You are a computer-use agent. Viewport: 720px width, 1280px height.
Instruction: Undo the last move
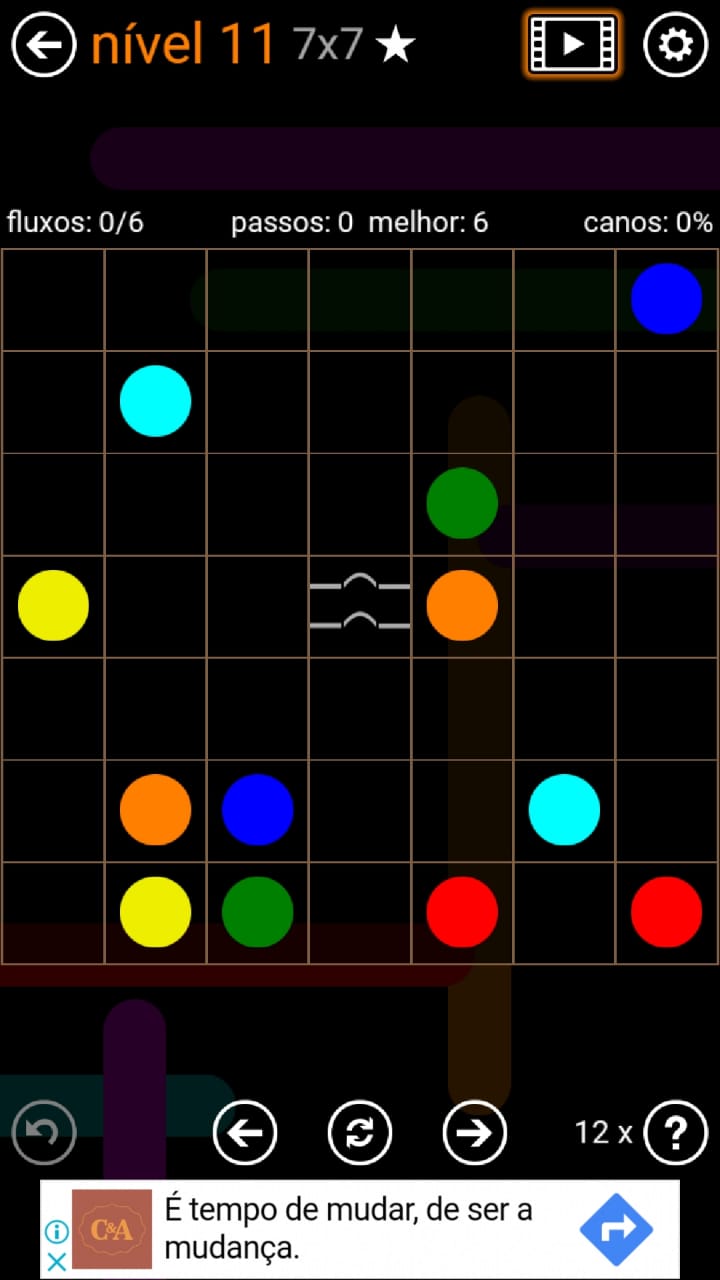44,1132
